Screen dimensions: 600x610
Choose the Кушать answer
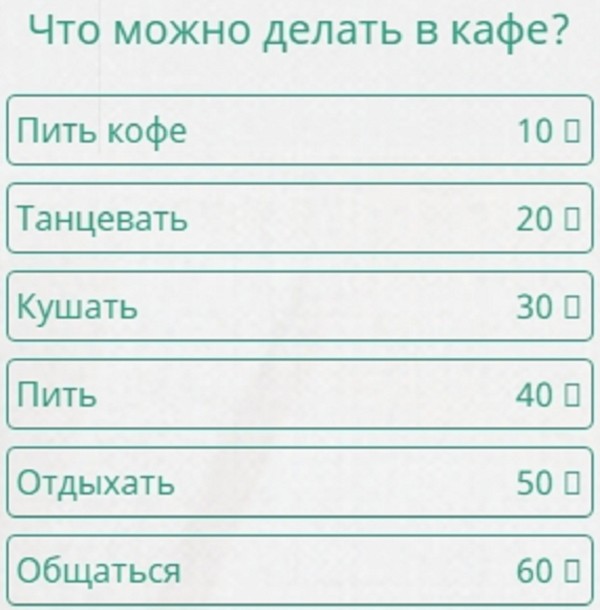[x=300, y=306]
